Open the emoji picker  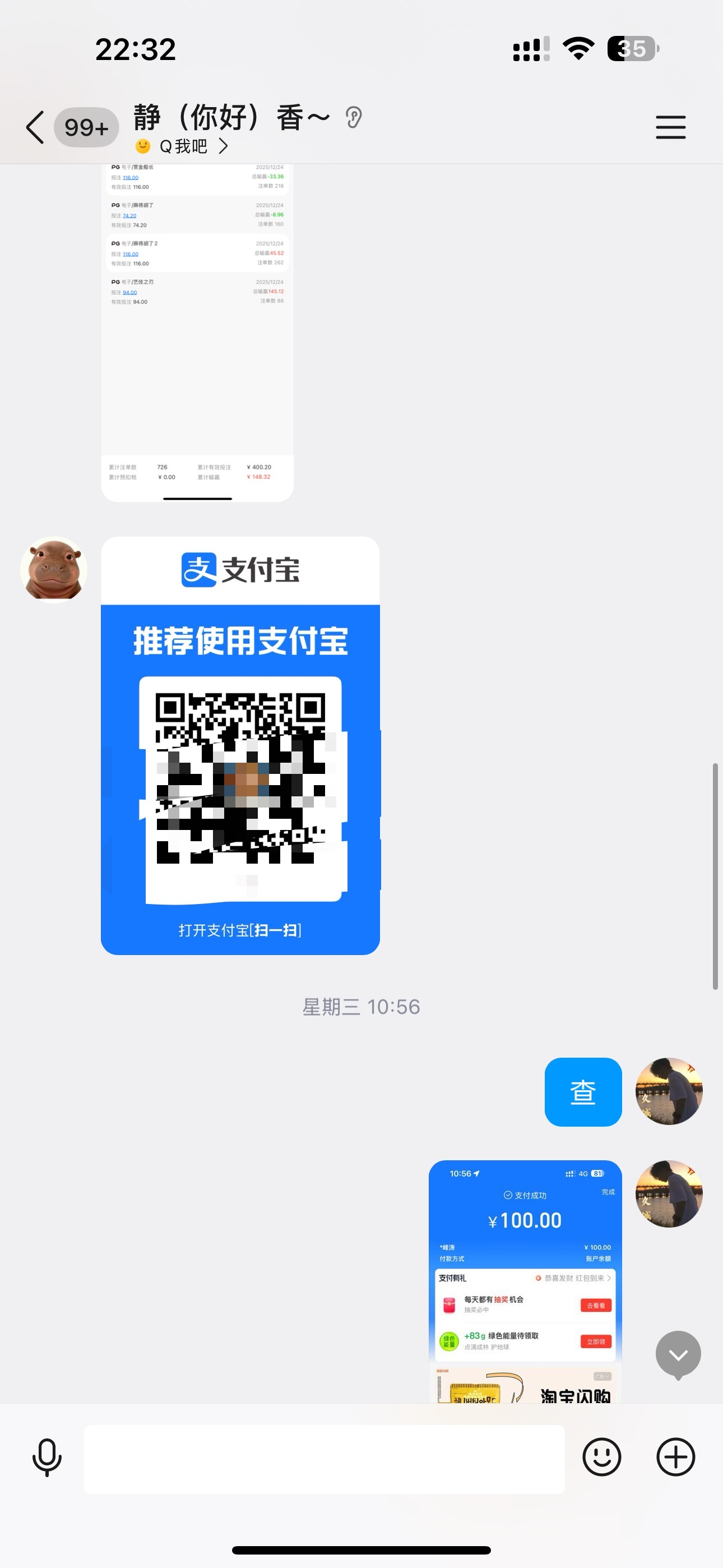coord(601,1457)
